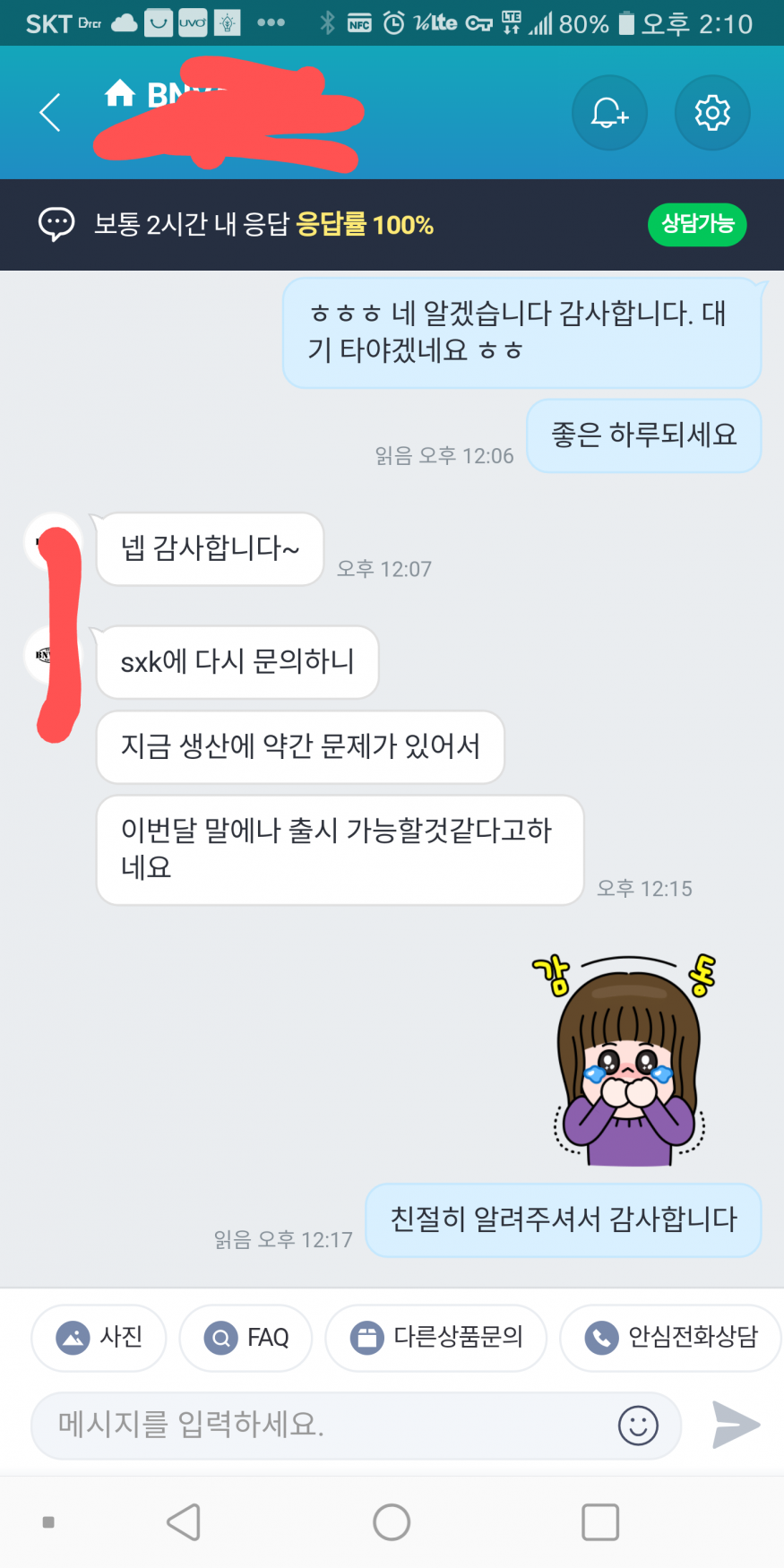Go back using the header arrow
Image resolution: width=784 pixels, height=1568 pixels.
pyautogui.click(x=50, y=113)
